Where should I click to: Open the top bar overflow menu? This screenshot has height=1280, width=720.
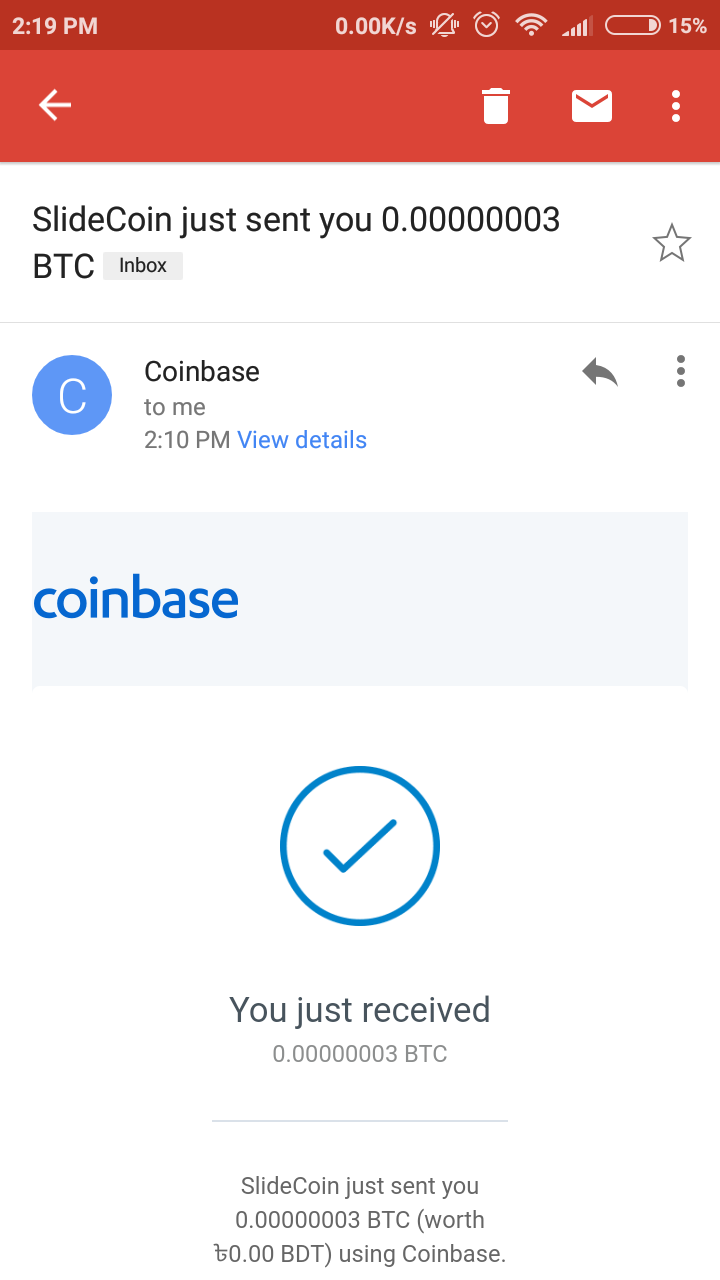(677, 105)
